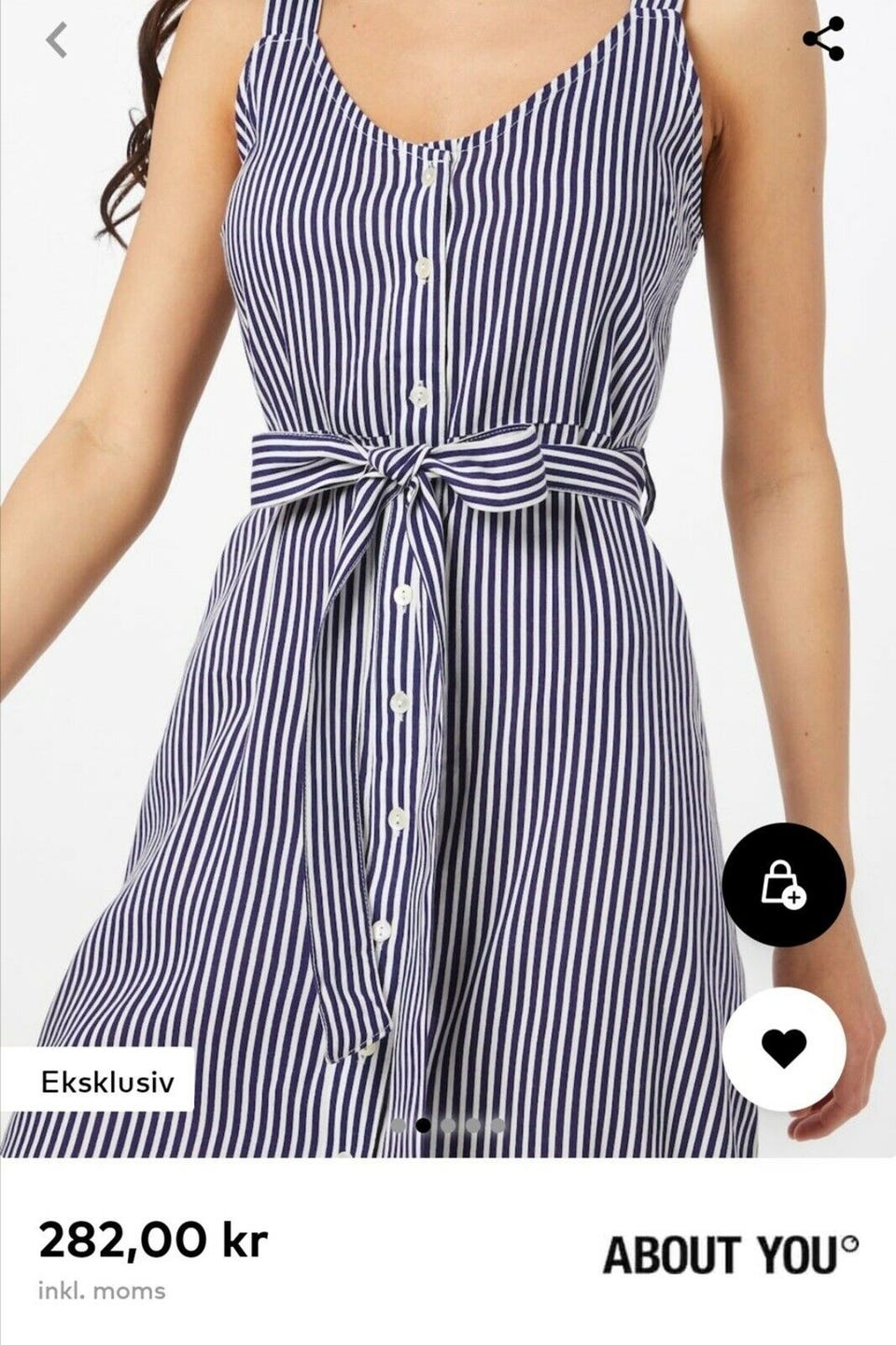Add the dress to the shopping bag
The width and height of the screenshot is (896, 1345).
(783, 884)
